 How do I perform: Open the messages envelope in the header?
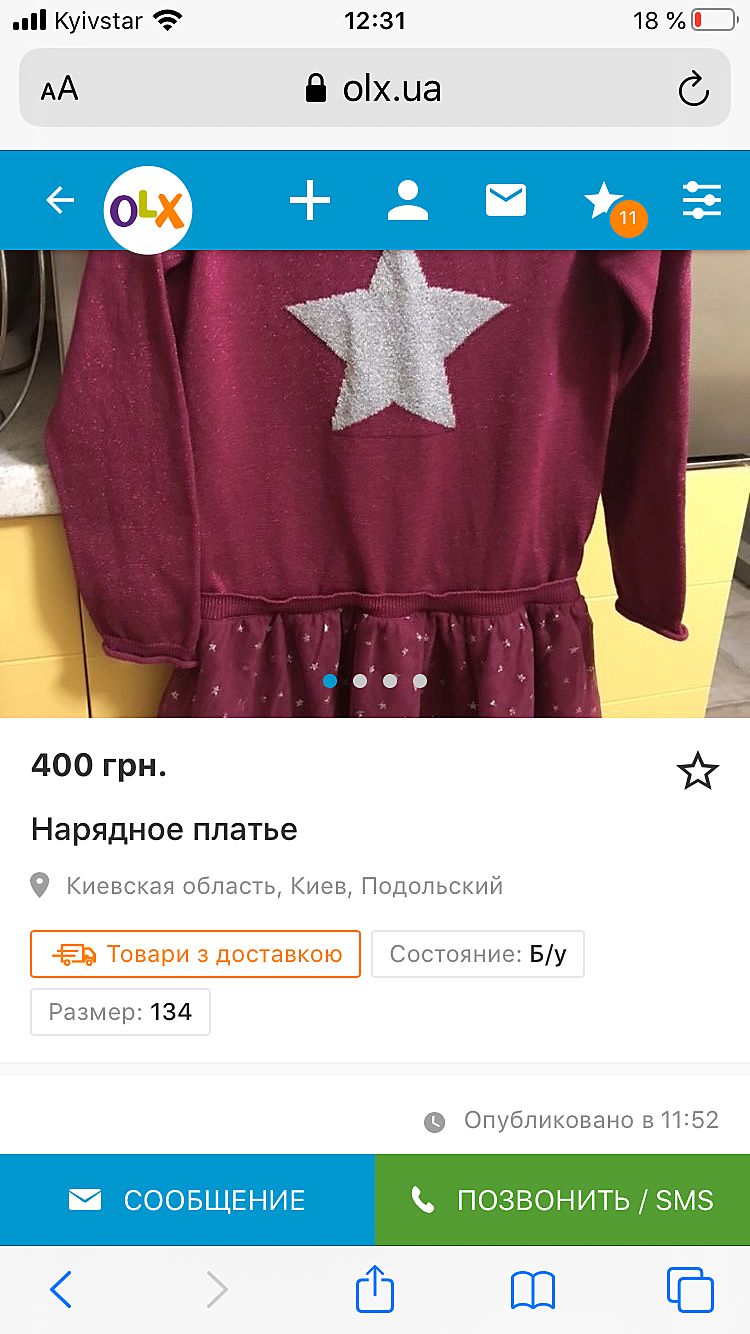pos(506,201)
